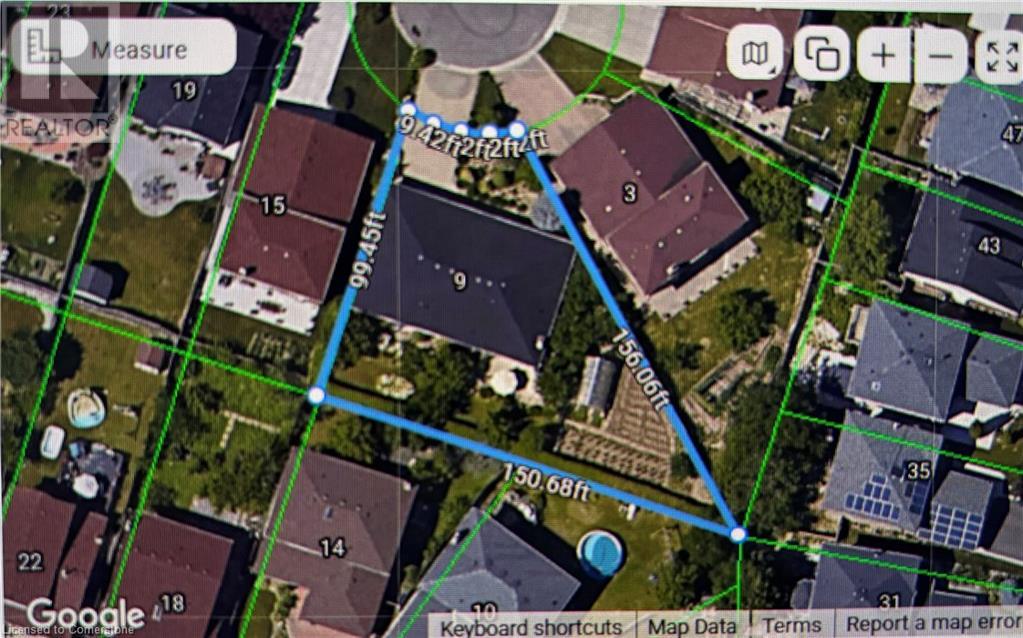Tap the Measure tool button
This screenshot has height=638, width=1023.
tap(120, 47)
